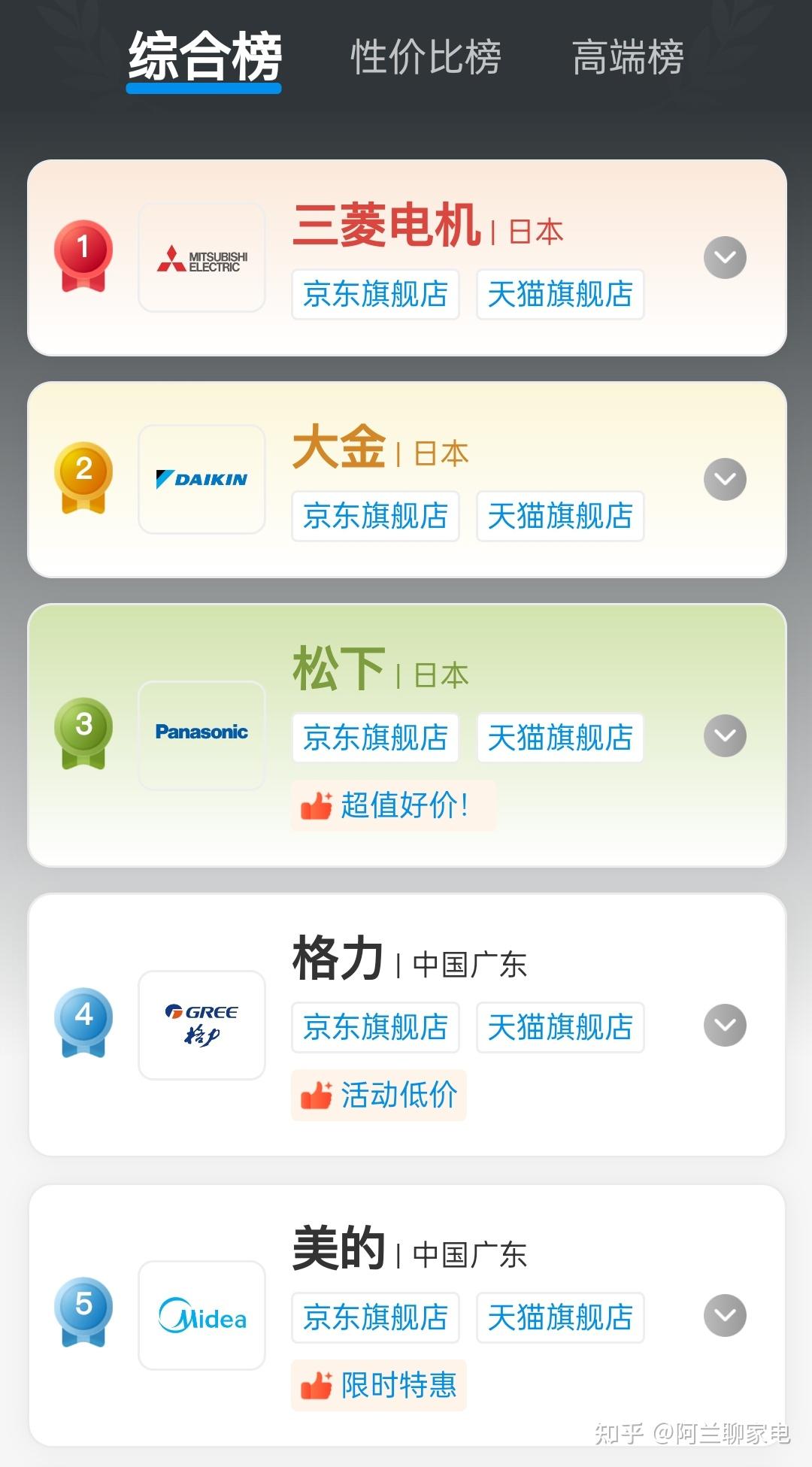Expand details for 大金 entry
This screenshot has width=812, height=1467.
[x=724, y=479]
